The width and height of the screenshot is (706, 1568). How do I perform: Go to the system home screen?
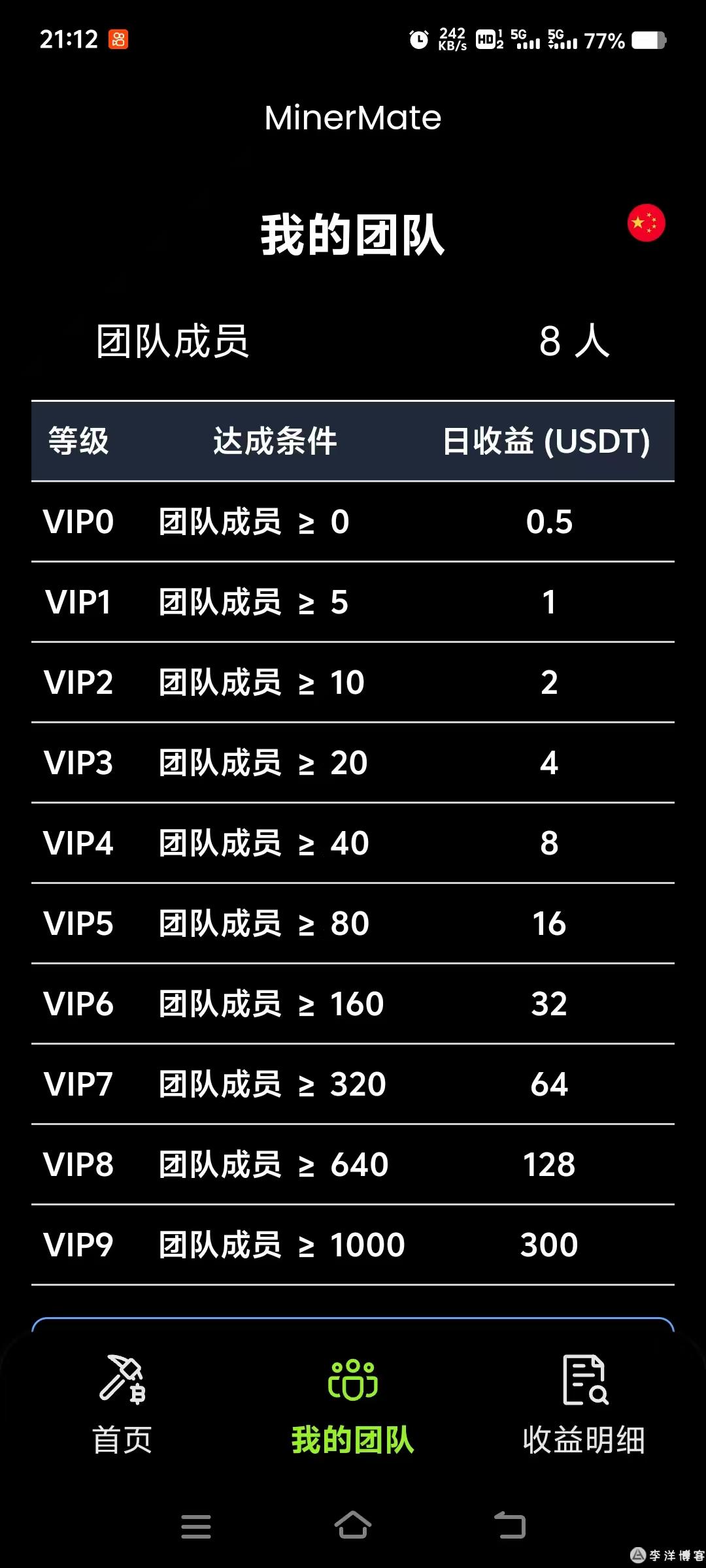353,1525
